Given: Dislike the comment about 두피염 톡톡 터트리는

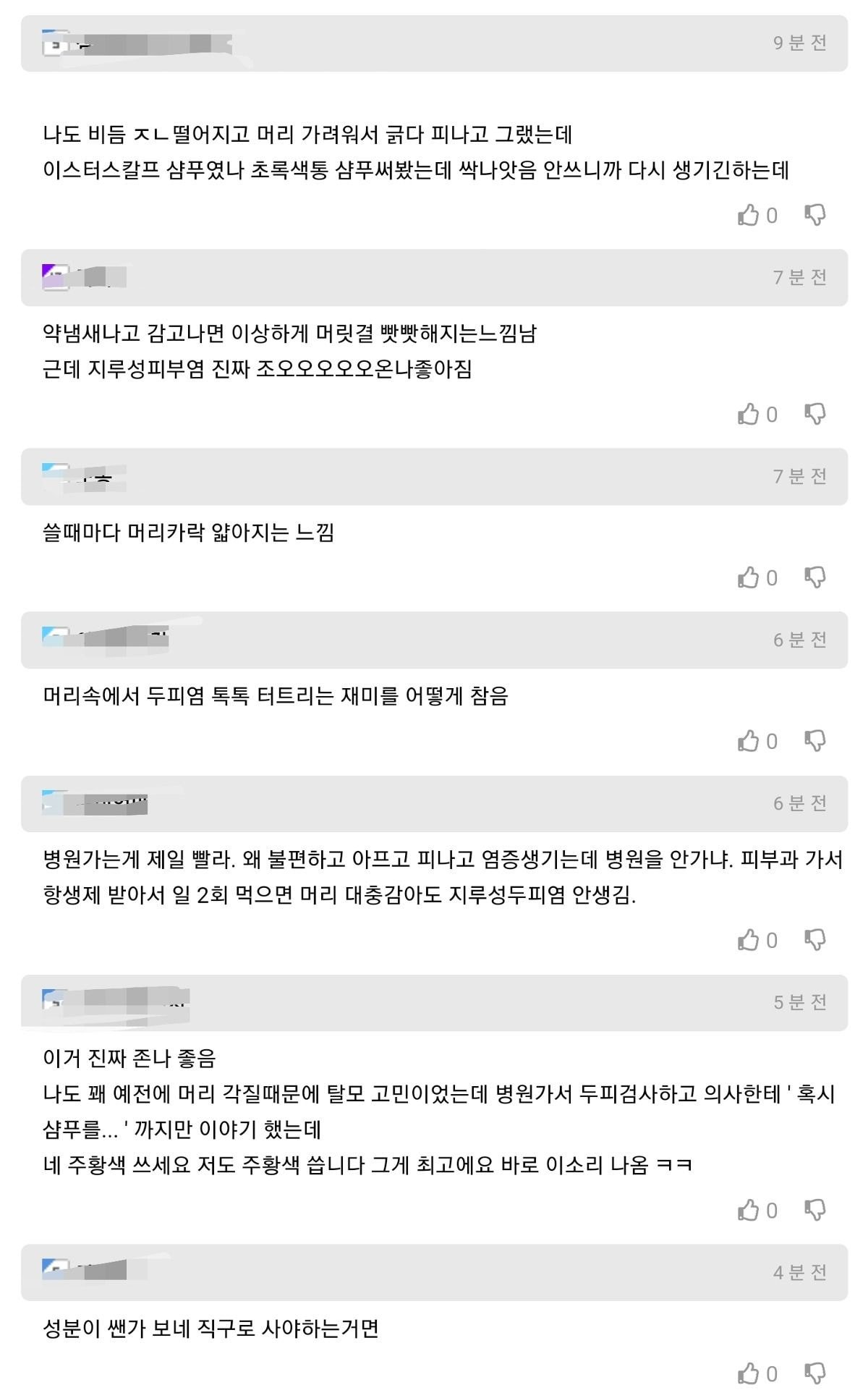Looking at the screenshot, I should tap(815, 741).
